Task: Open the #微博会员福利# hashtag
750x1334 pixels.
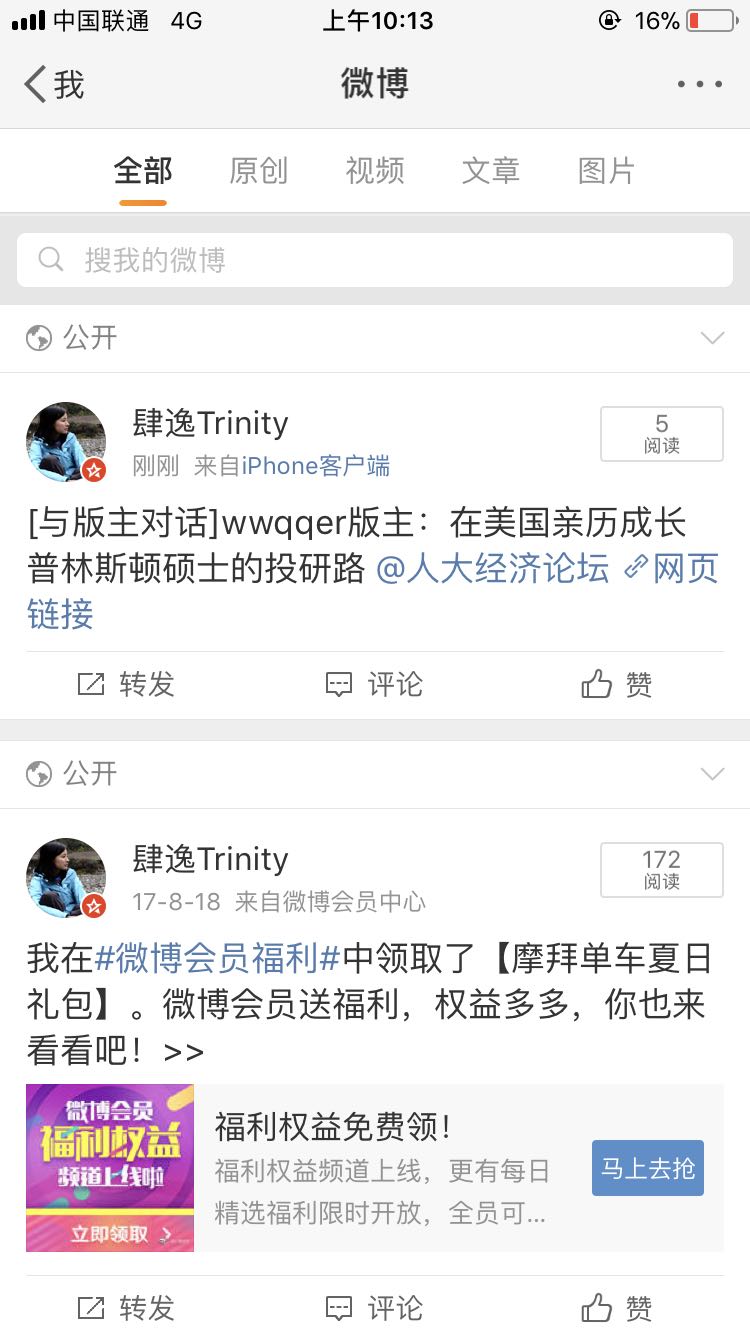Action: 218,959
